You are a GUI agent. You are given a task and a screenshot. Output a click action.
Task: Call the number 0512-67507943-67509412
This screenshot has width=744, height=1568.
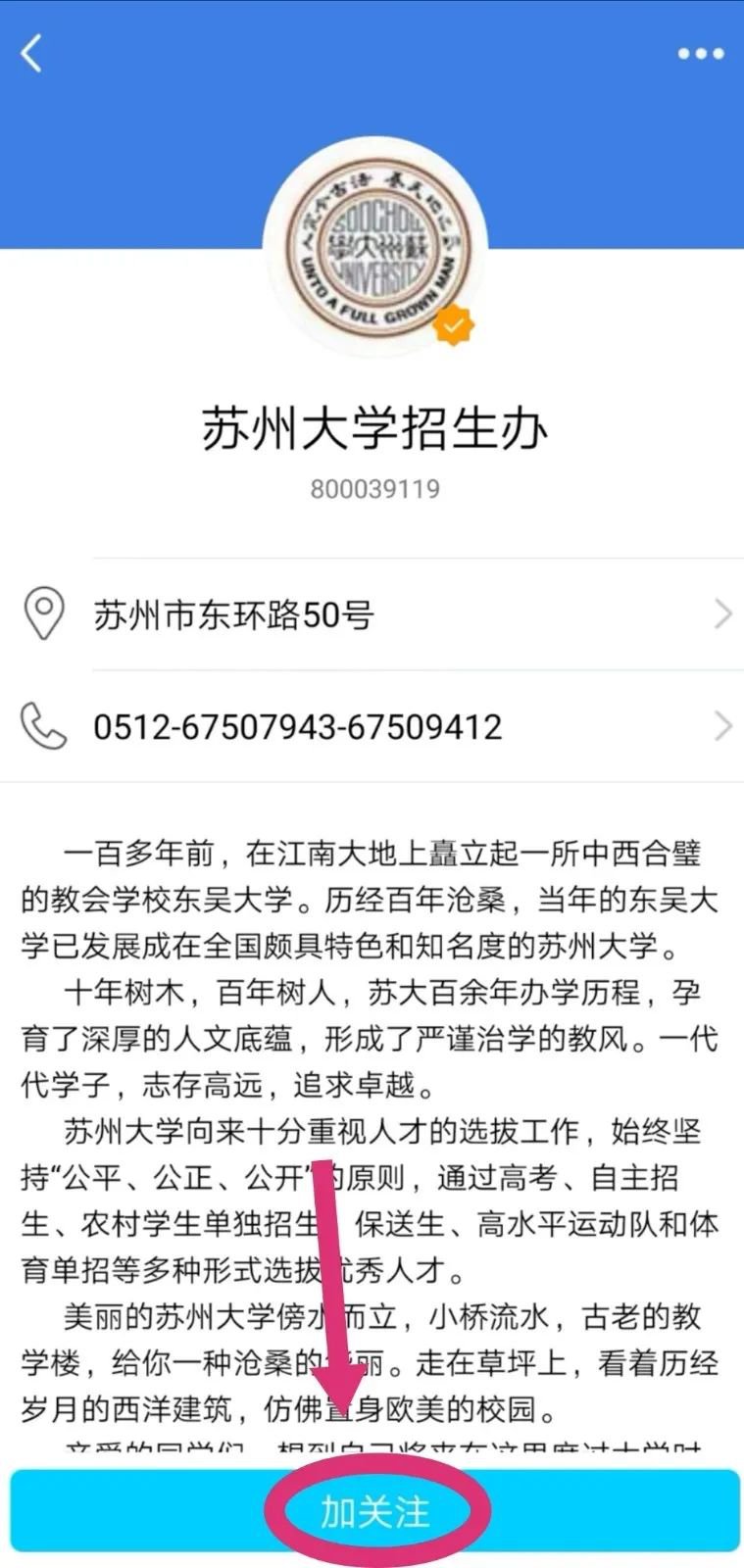click(372, 726)
